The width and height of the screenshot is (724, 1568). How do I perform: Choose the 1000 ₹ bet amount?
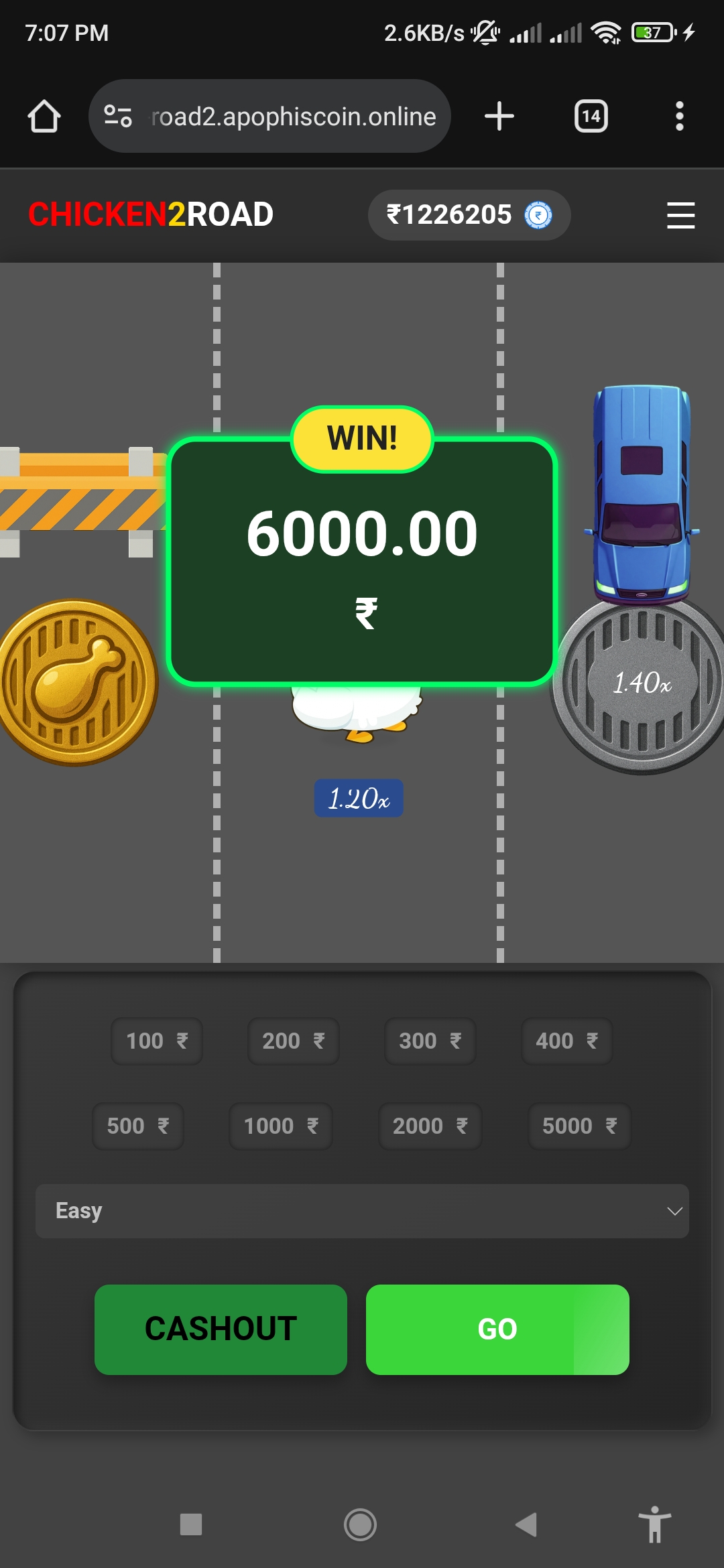pos(281,1126)
